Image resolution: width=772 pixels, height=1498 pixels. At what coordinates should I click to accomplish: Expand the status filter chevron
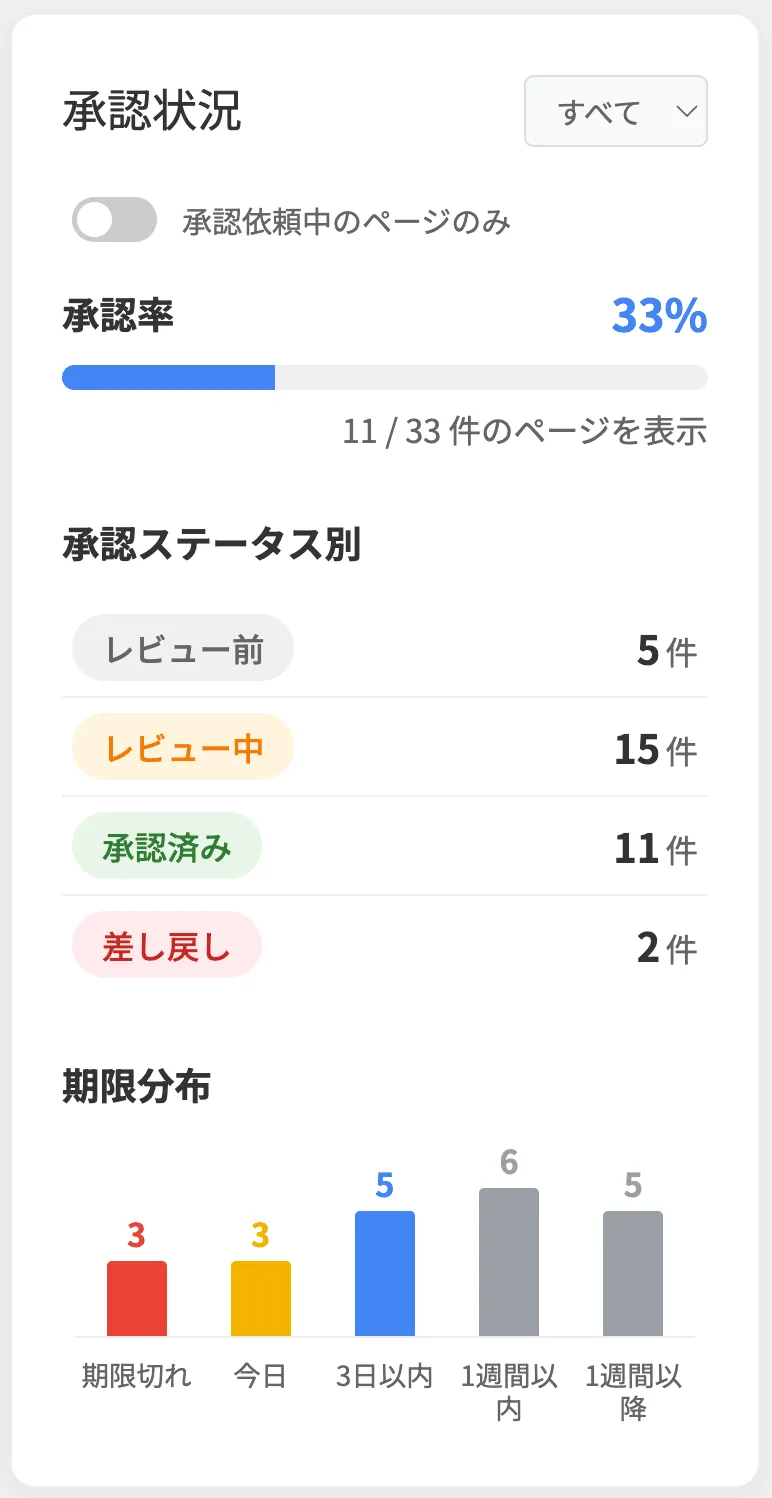(686, 112)
